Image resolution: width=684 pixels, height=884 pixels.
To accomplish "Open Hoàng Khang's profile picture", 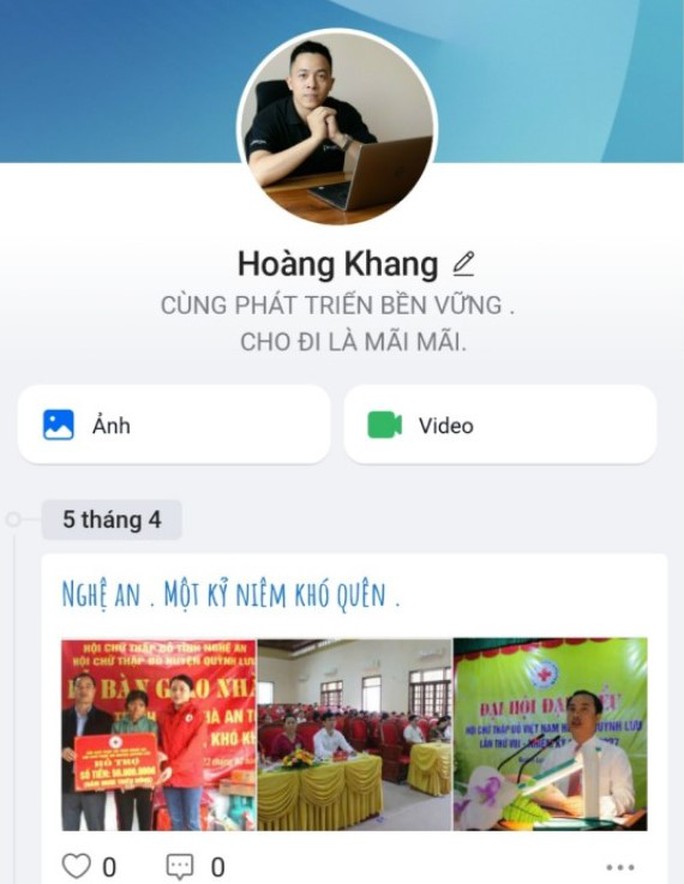I will tap(336, 125).
